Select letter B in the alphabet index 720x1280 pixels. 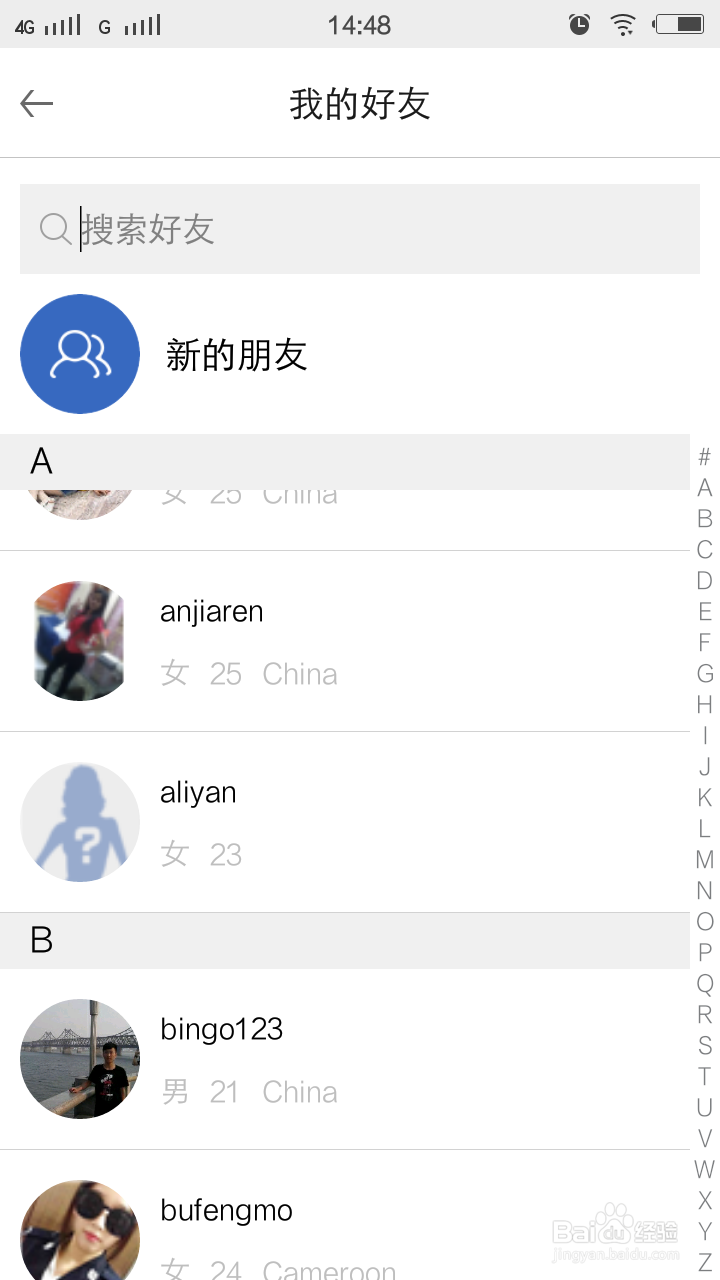[703, 519]
